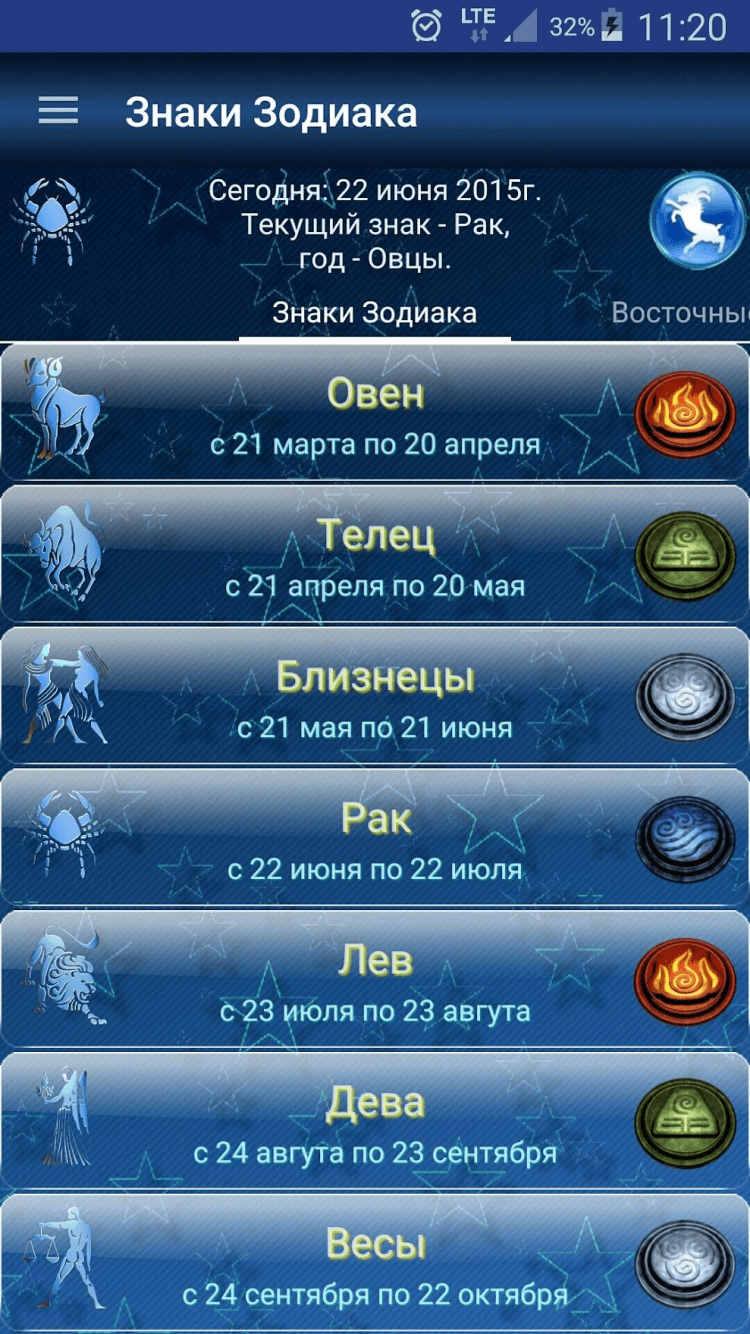The width and height of the screenshot is (750, 1334).
Task: Open the hamburger drawer menu
Action: pos(58,111)
